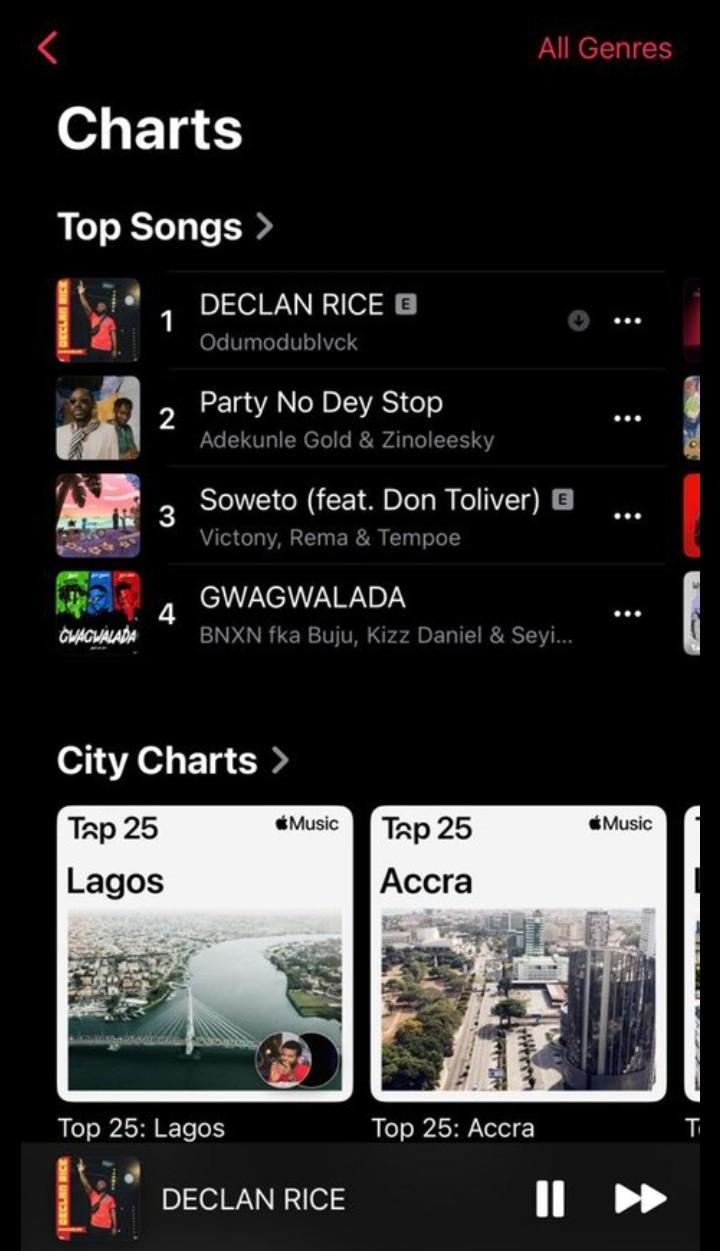Open the Top 25 Lagos chart

(205, 953)
